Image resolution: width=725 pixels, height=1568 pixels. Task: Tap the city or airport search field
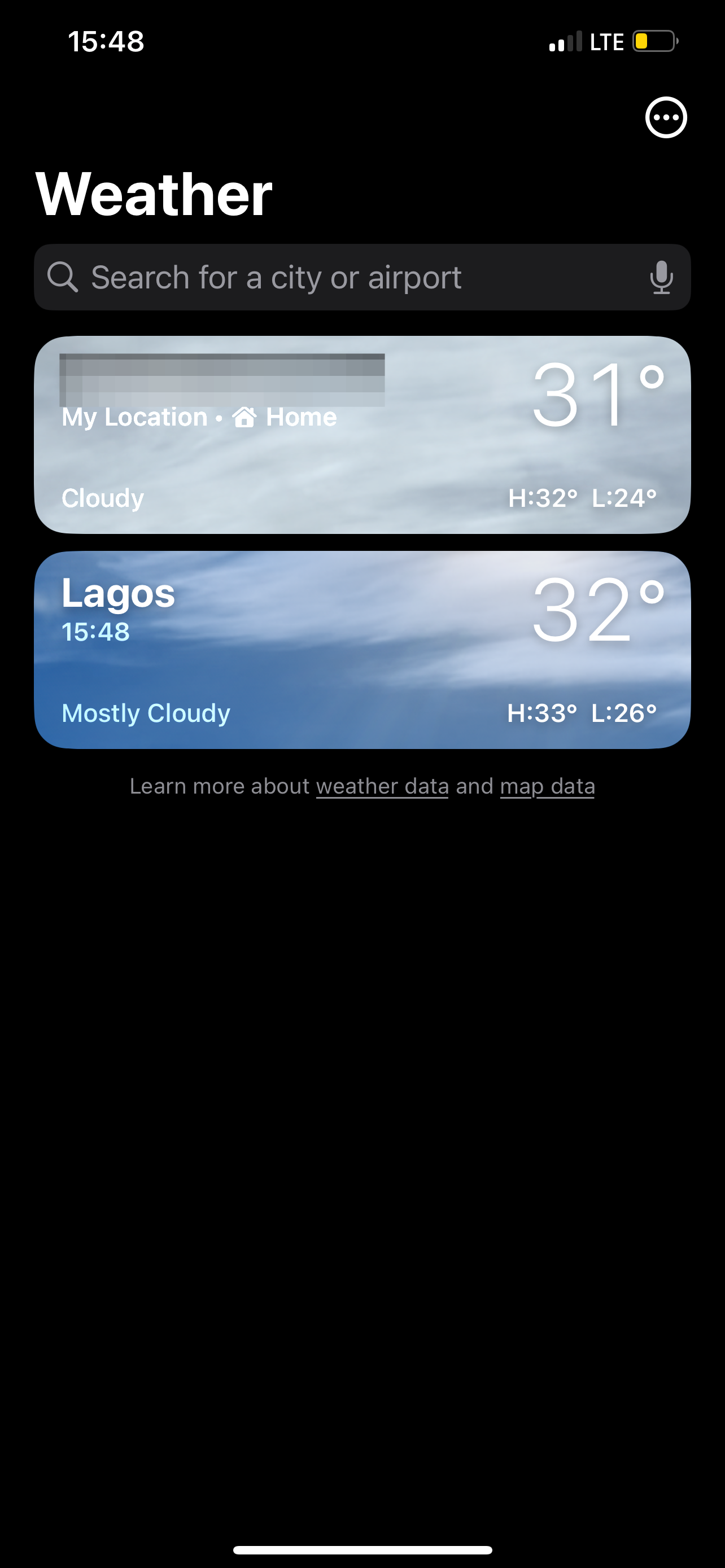341,278
